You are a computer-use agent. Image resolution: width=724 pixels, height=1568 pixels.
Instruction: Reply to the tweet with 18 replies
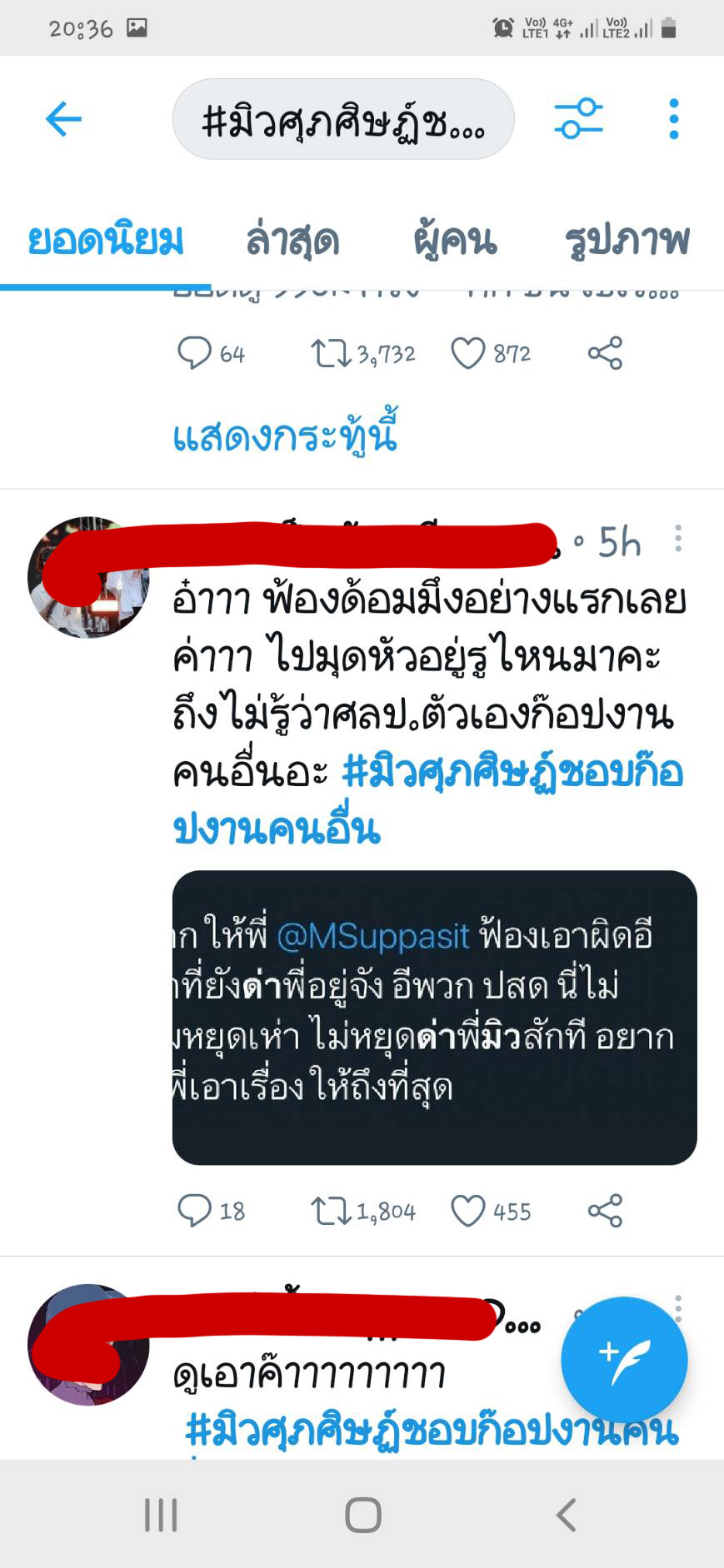(194, 1211)
